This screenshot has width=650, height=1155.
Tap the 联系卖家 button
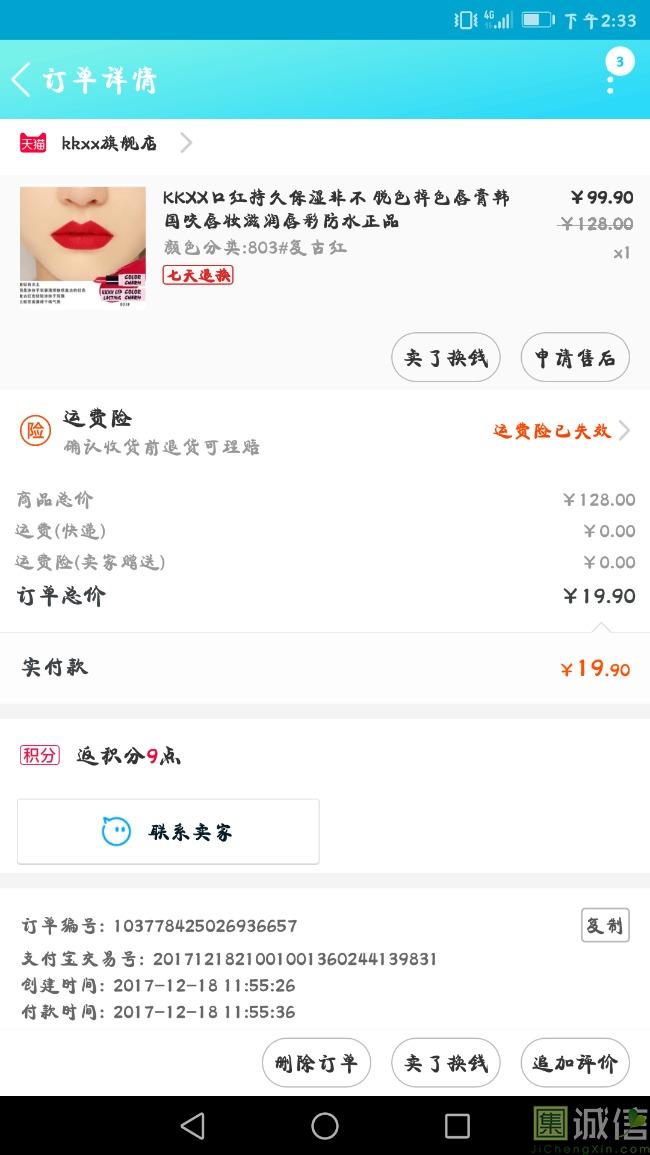(x=168, y=831)
